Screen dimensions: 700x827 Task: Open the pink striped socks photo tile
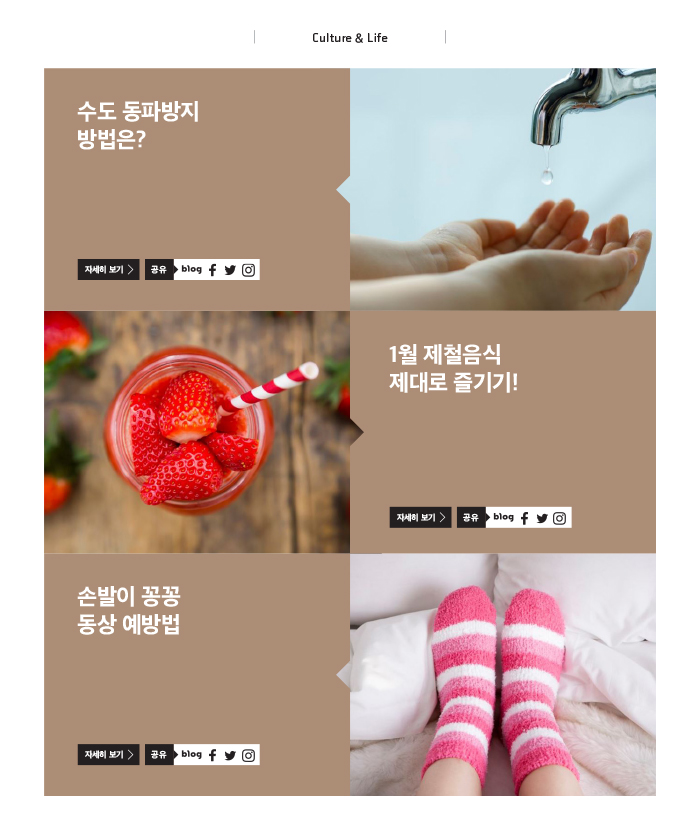tap(503, 675)
